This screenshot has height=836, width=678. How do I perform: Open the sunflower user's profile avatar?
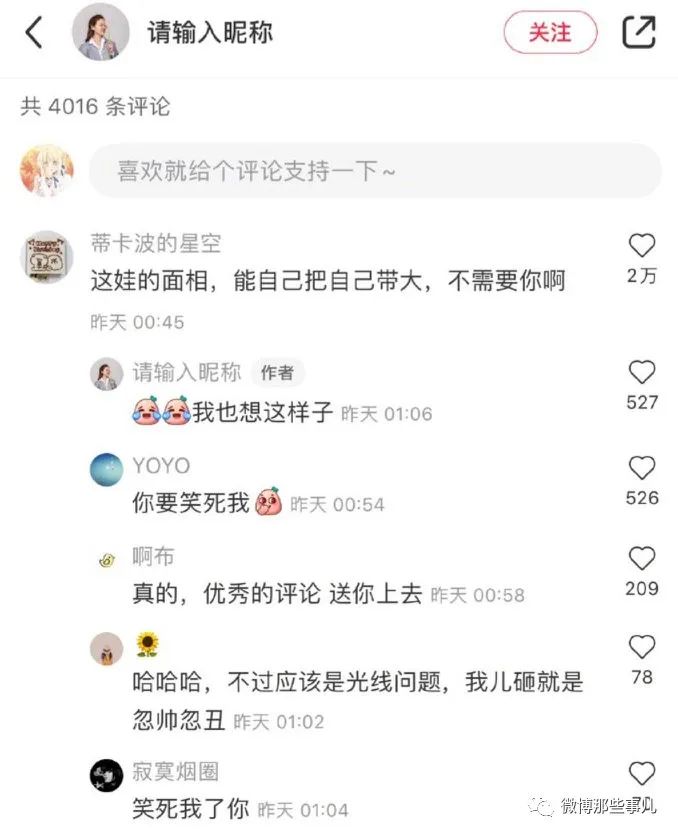point(107,649)
